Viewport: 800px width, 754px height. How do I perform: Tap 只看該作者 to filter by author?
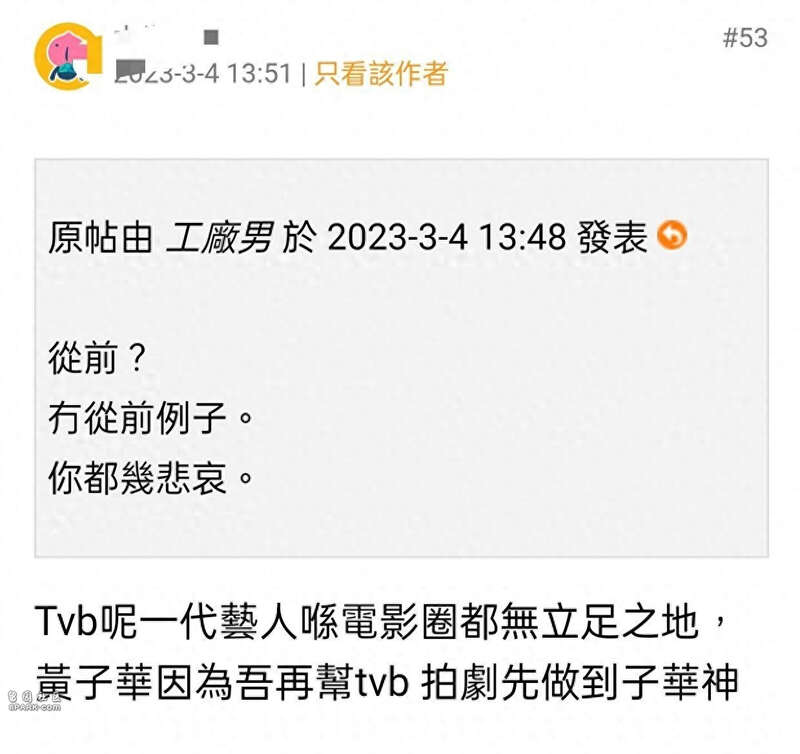pyautogui.click(x=380, y=73)
